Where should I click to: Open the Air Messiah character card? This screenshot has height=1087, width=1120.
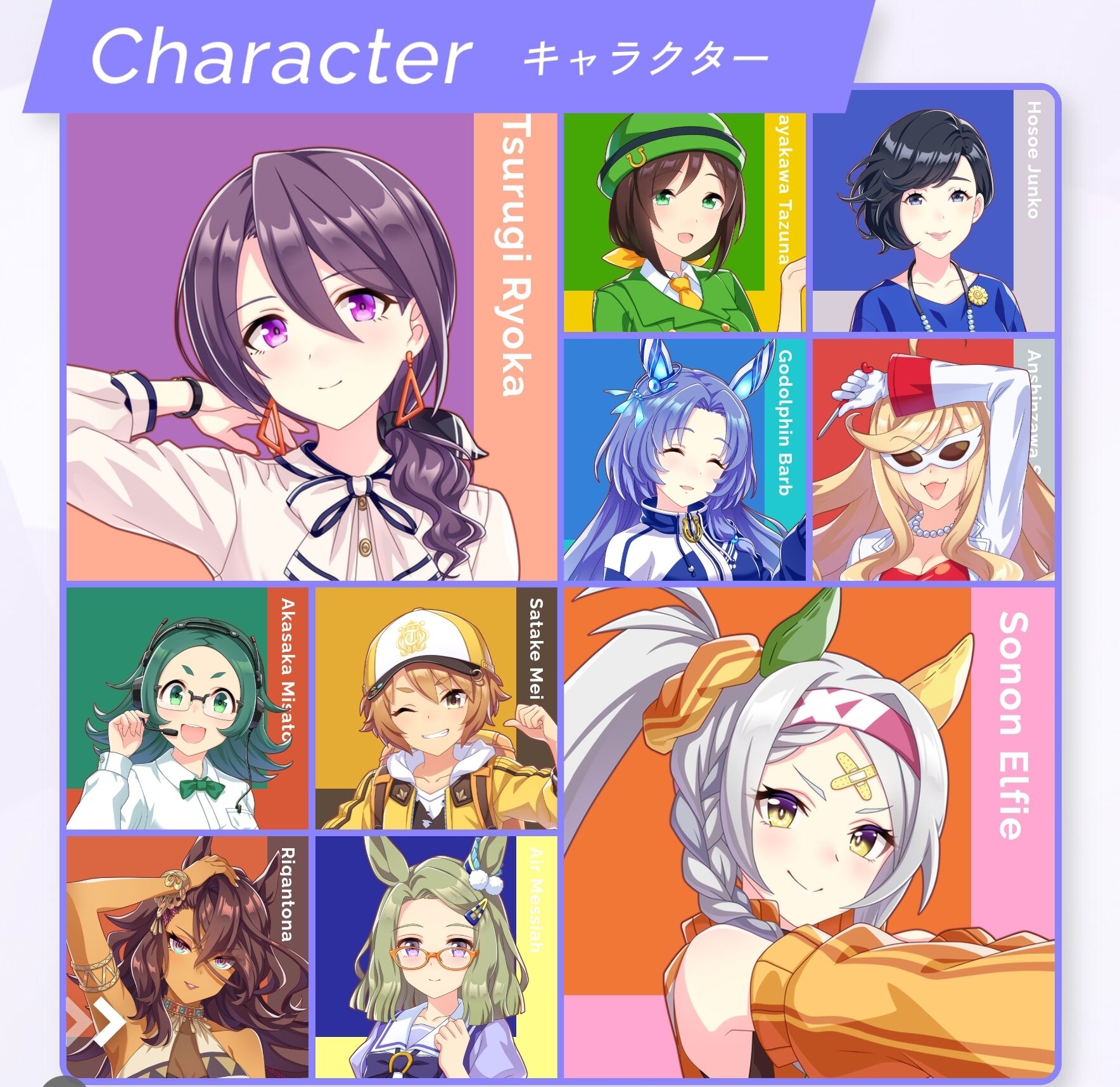coord(436,957)
